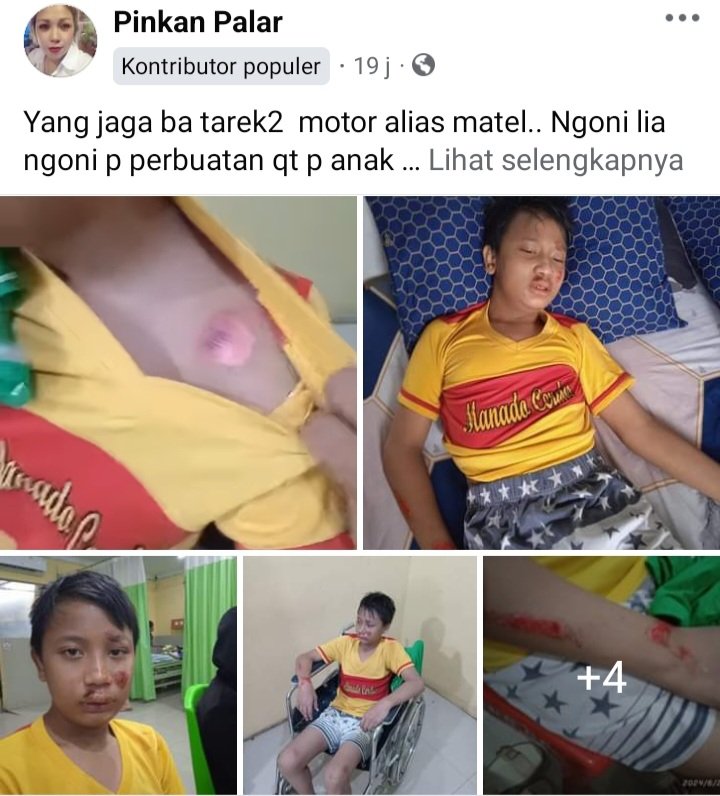This screenshot has height=796, width=720.
Task: Expand post text with Lihat selengkapnya
Action: [555, 161]
